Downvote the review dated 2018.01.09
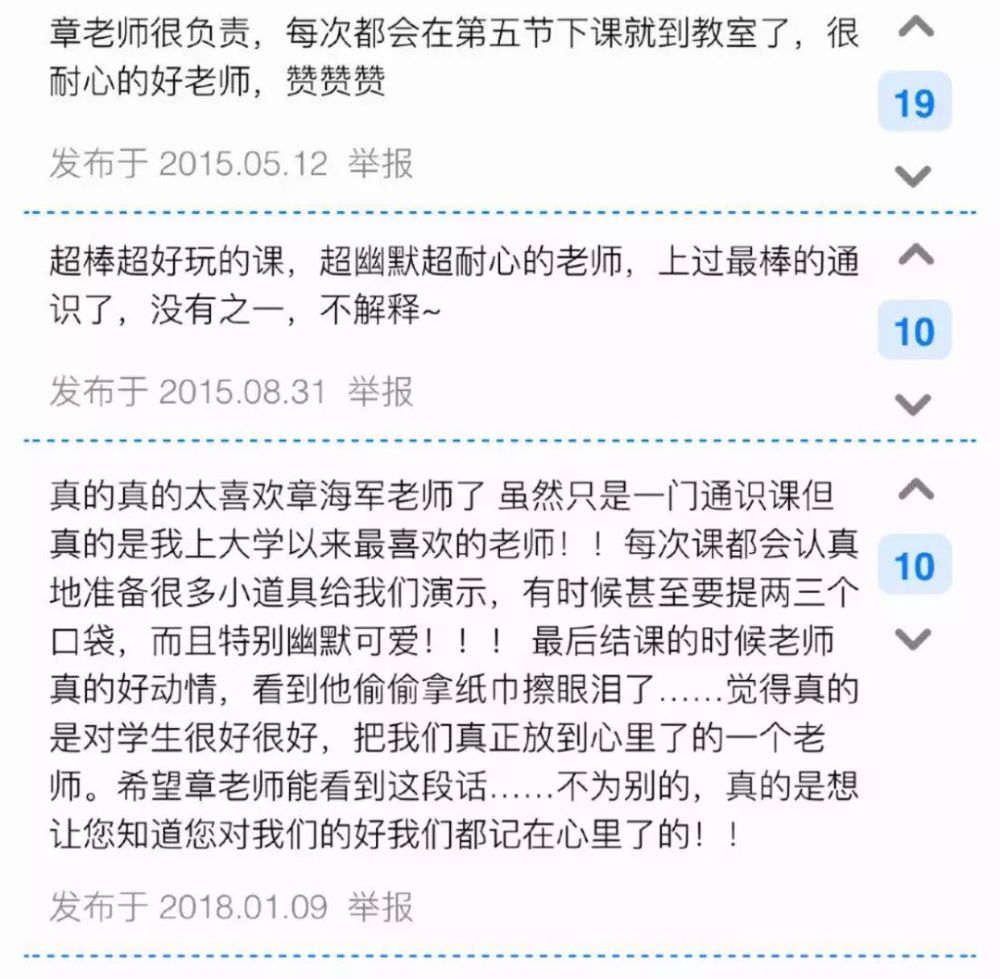 click(914, 637)
